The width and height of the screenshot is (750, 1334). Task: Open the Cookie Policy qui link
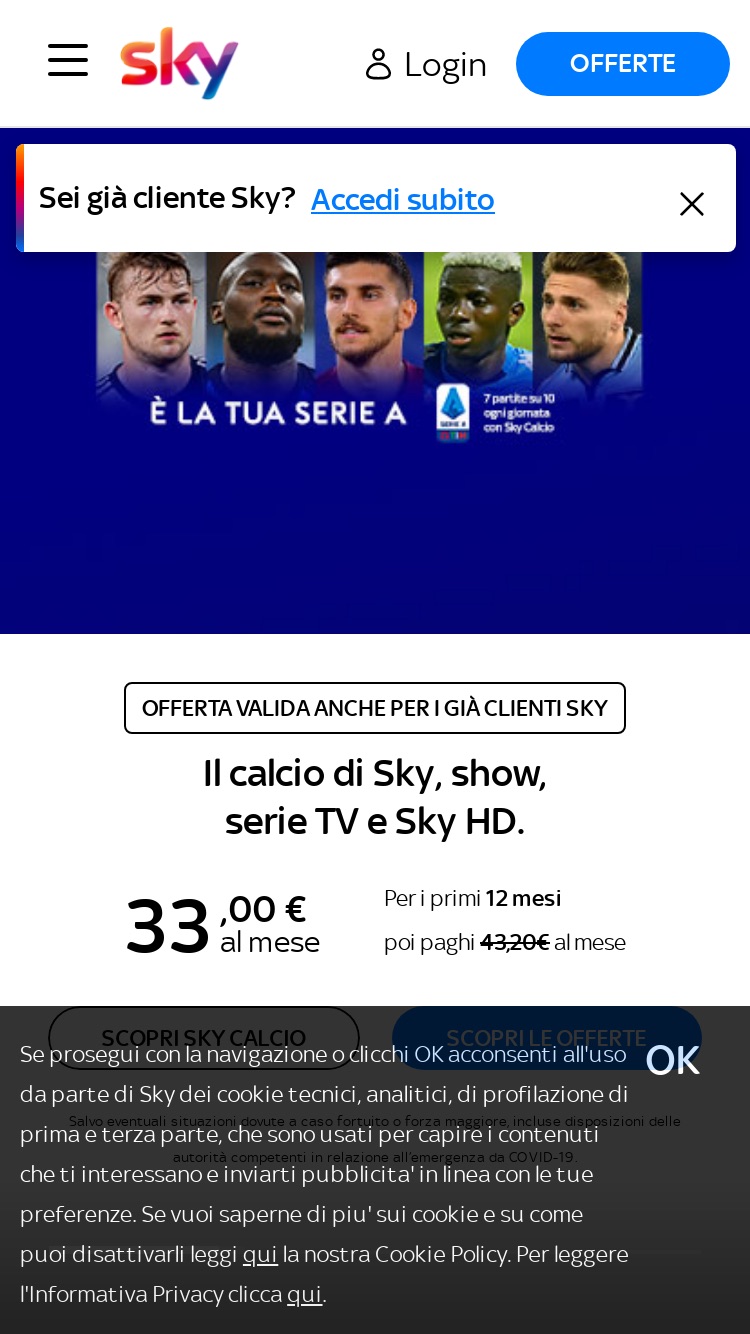click(260, 1254)
